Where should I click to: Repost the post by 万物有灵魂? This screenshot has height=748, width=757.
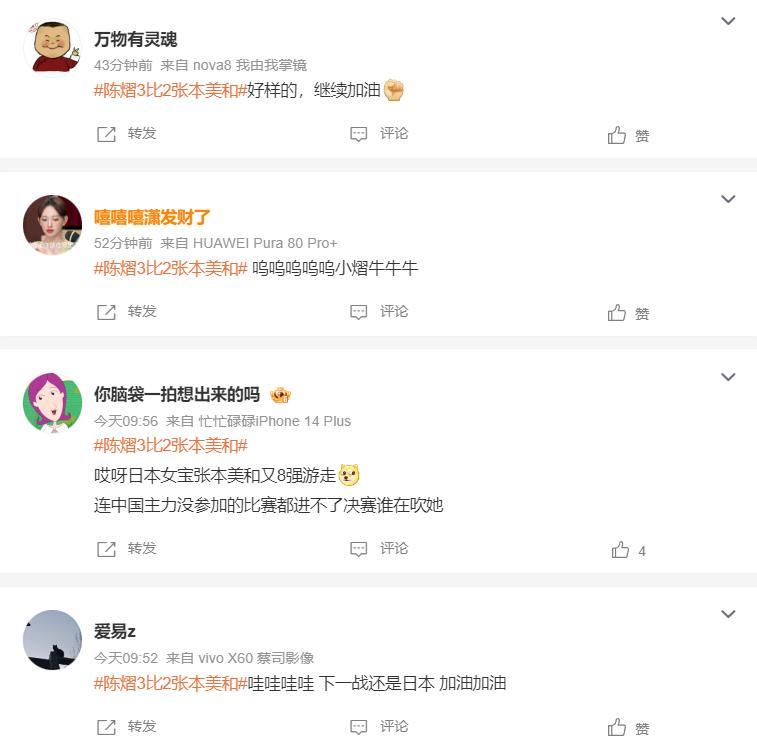point(127,134)
